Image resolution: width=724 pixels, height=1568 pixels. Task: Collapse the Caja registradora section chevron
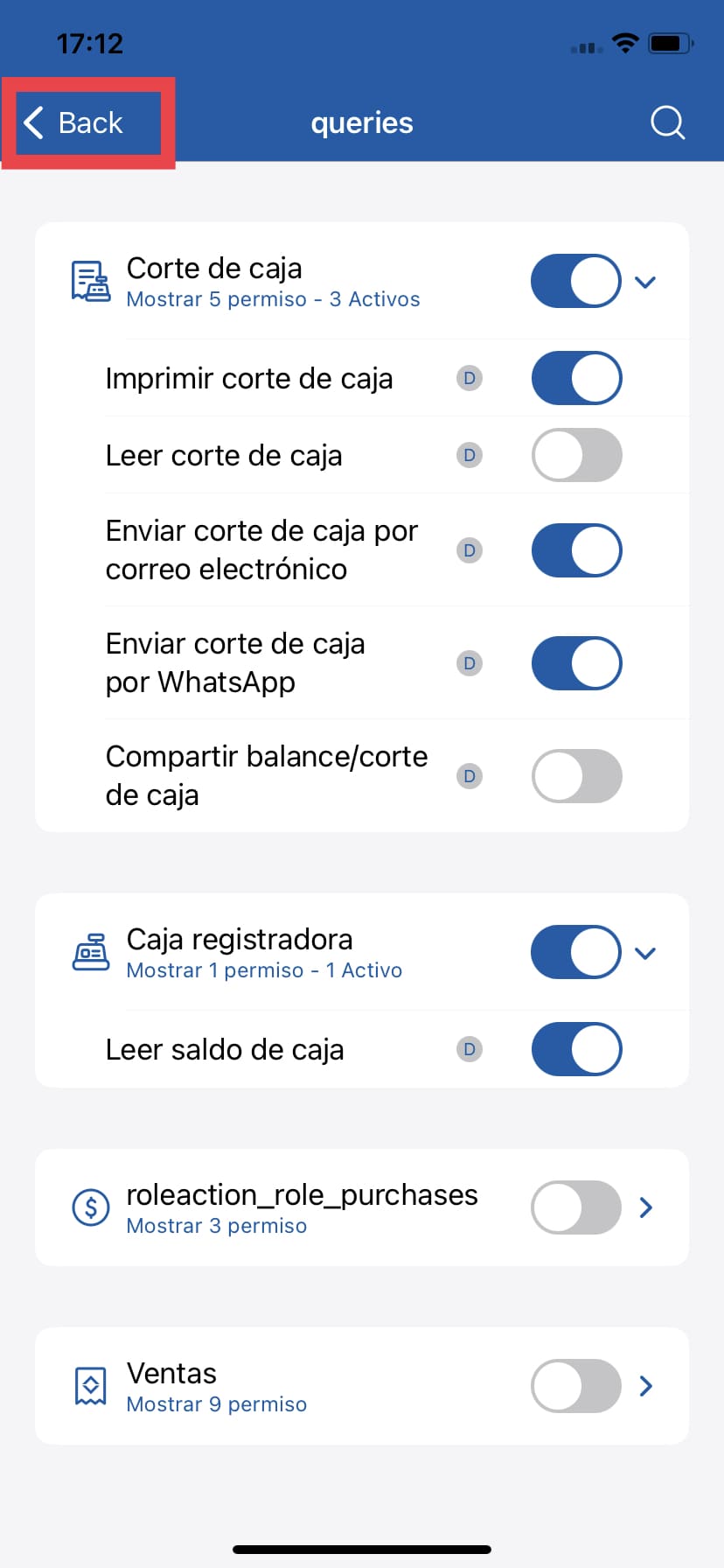[x=645, y=952]
